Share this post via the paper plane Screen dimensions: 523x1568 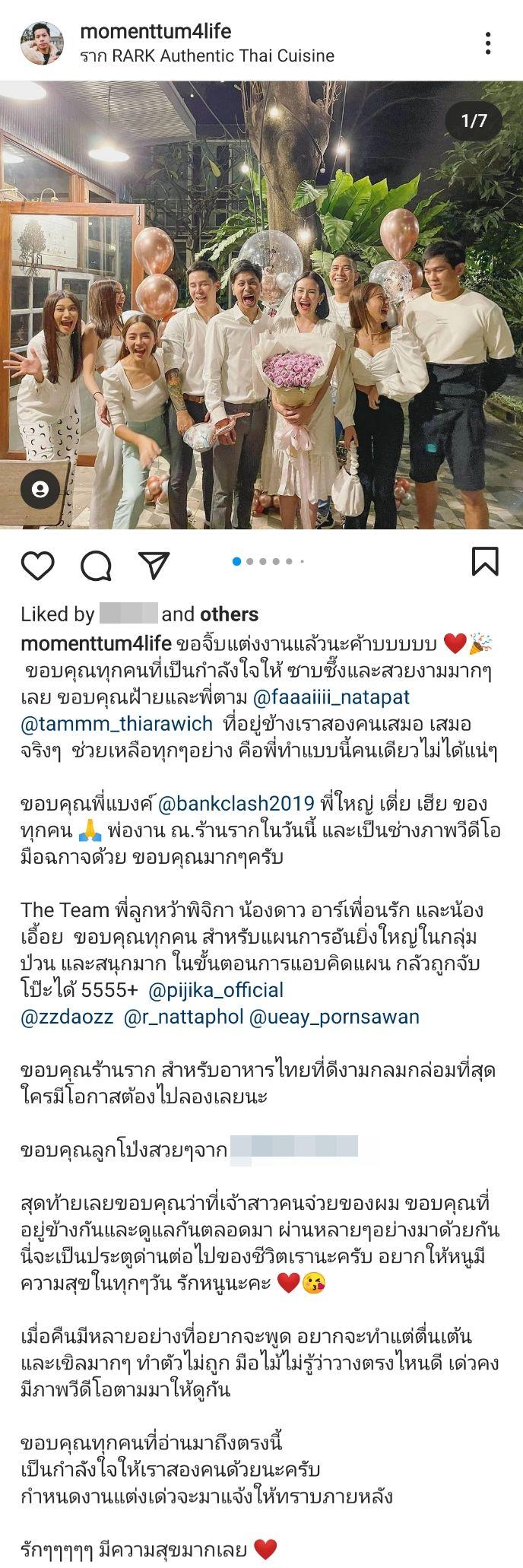(154, 565)
